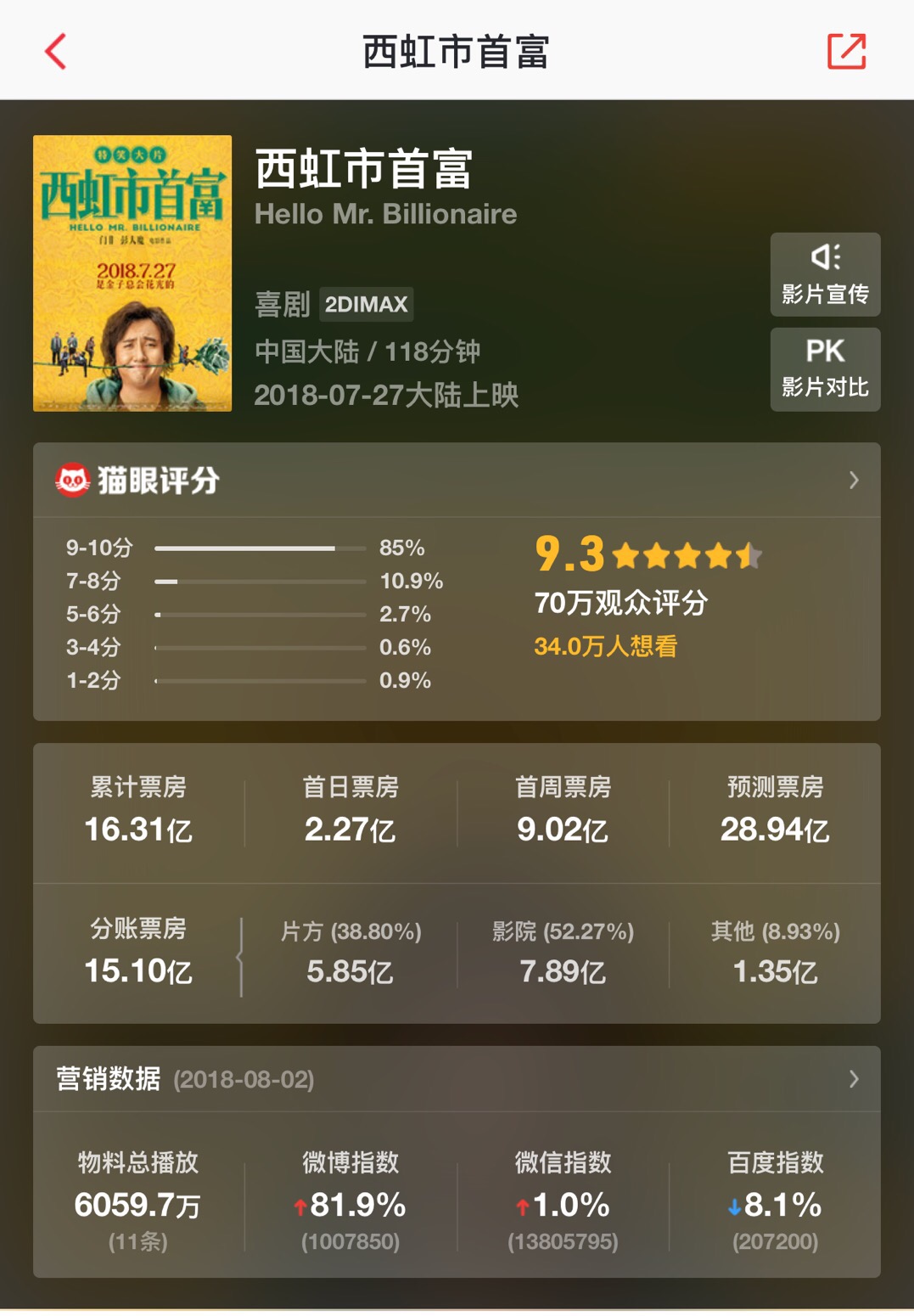
Task: Share this movie page
Action: tap(846, 52)
